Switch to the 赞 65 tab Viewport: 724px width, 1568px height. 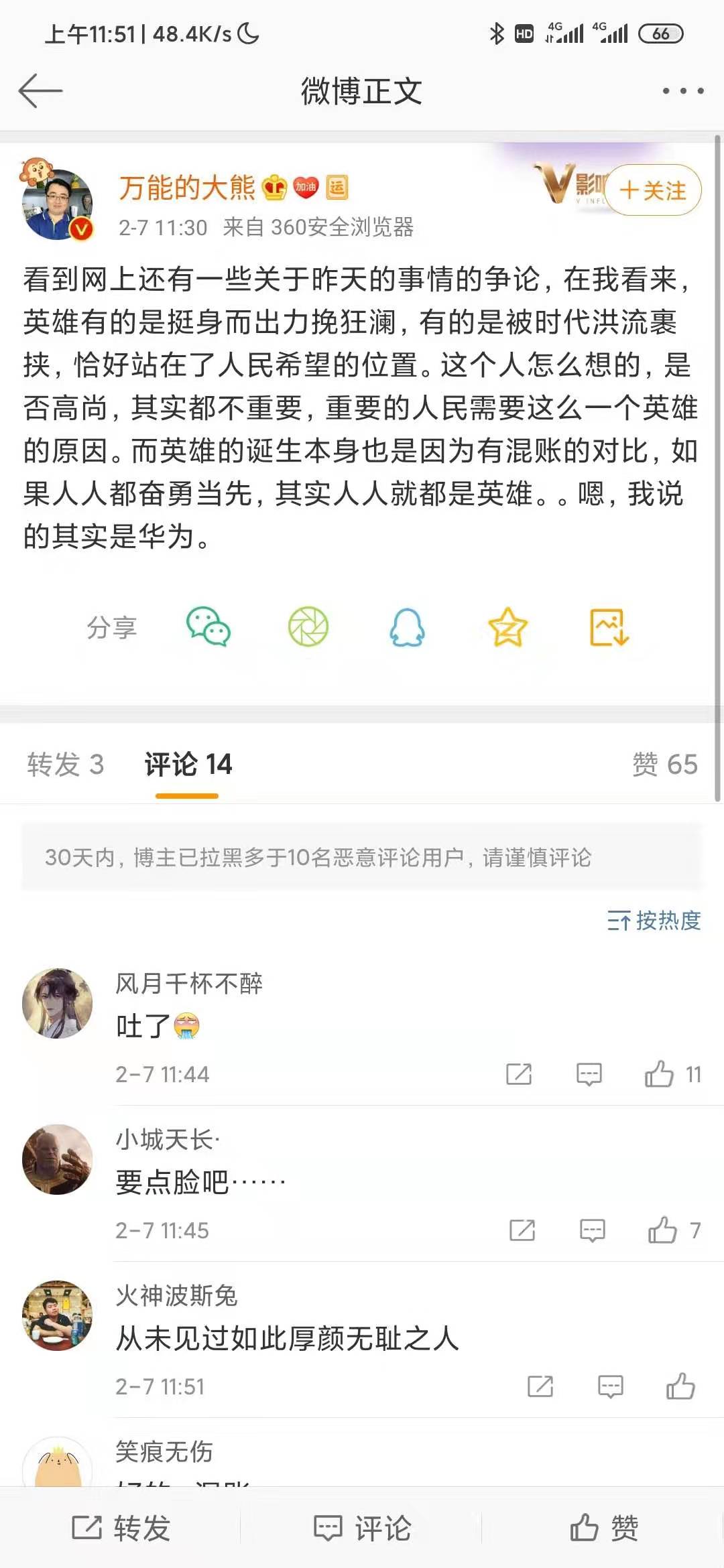click(x=665, y=765)
